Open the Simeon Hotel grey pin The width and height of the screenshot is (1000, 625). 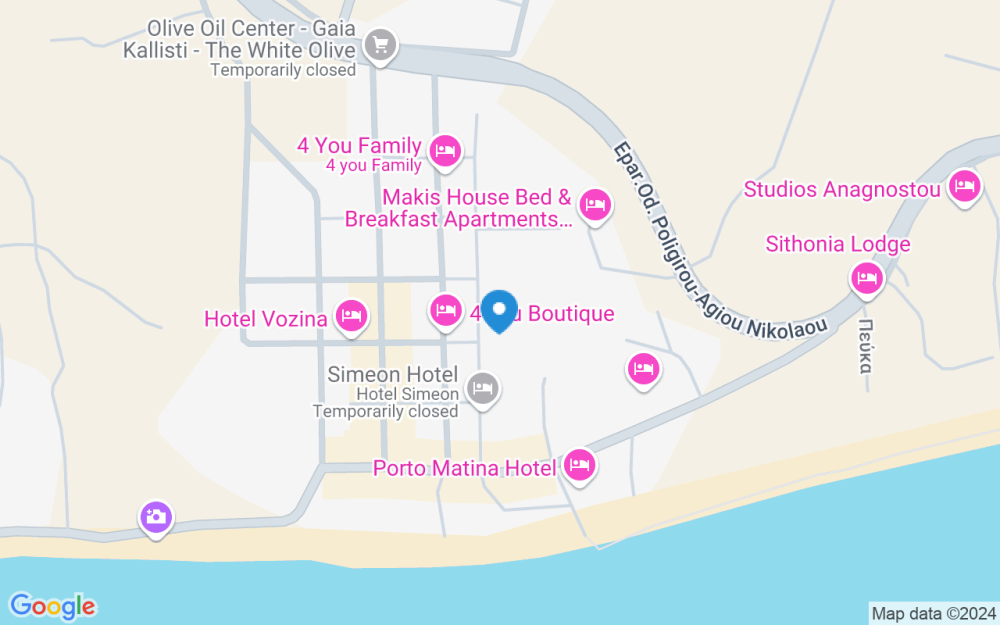483,390
